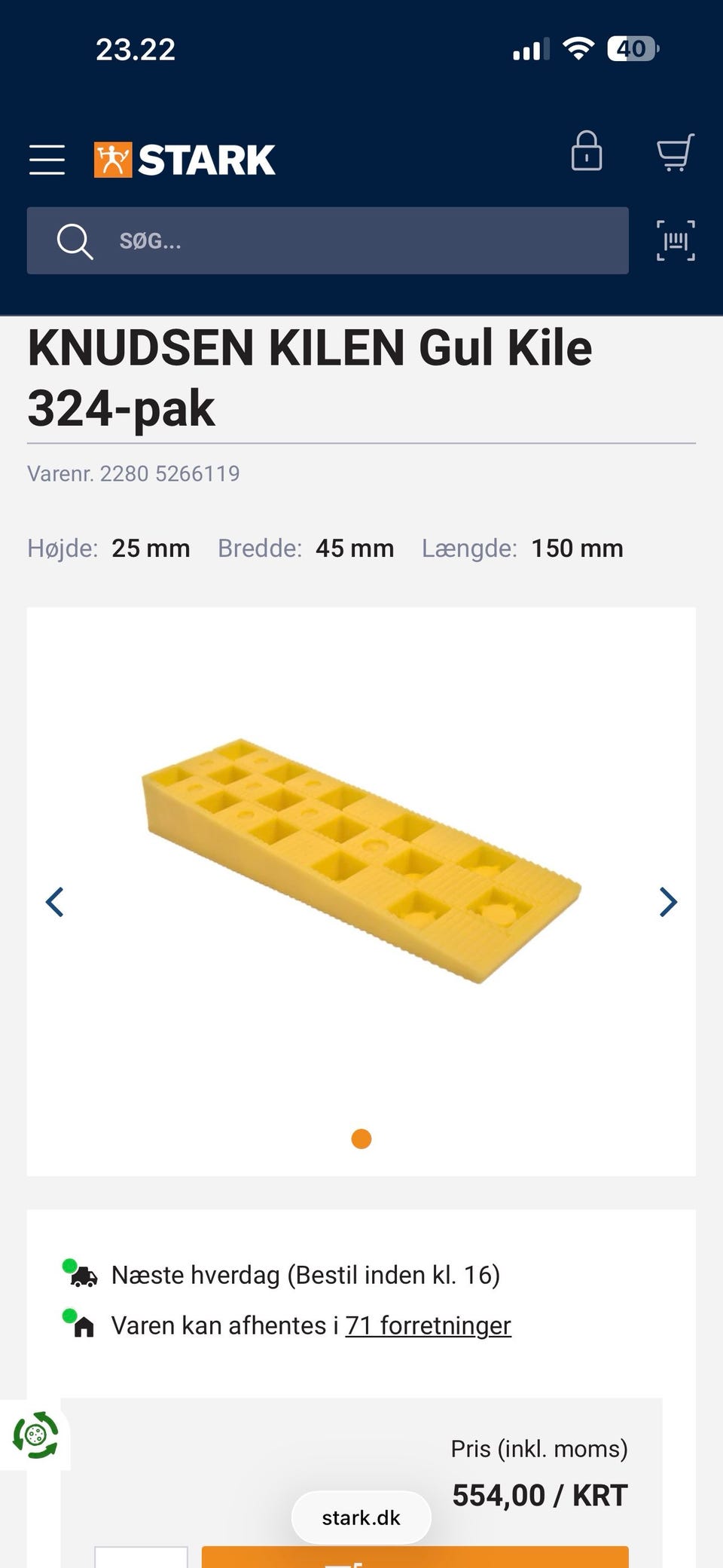The height and width of the screenshot is (1568, 723).
Task: Select the orange image page dot
Action: 361,1139
